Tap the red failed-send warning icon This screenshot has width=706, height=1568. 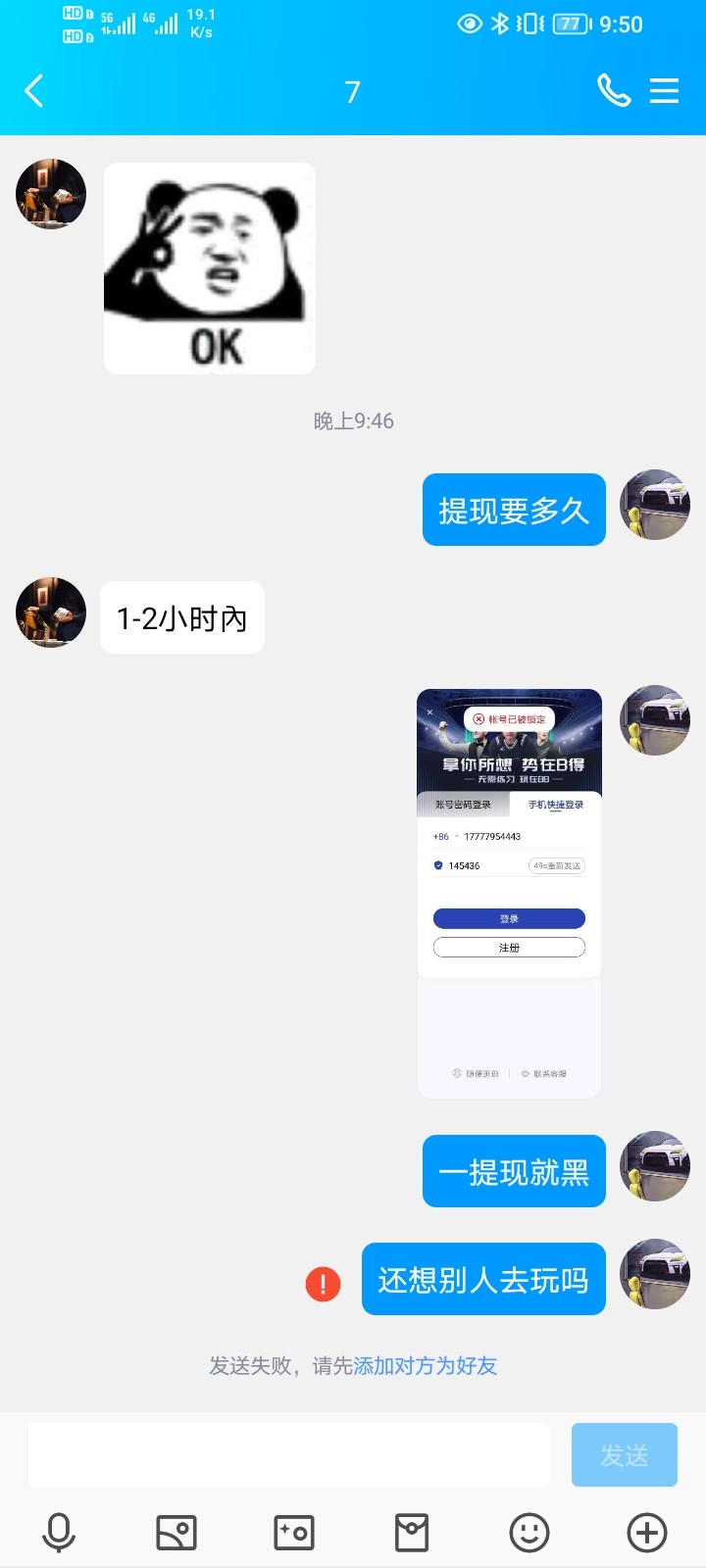pos(324,1283)
